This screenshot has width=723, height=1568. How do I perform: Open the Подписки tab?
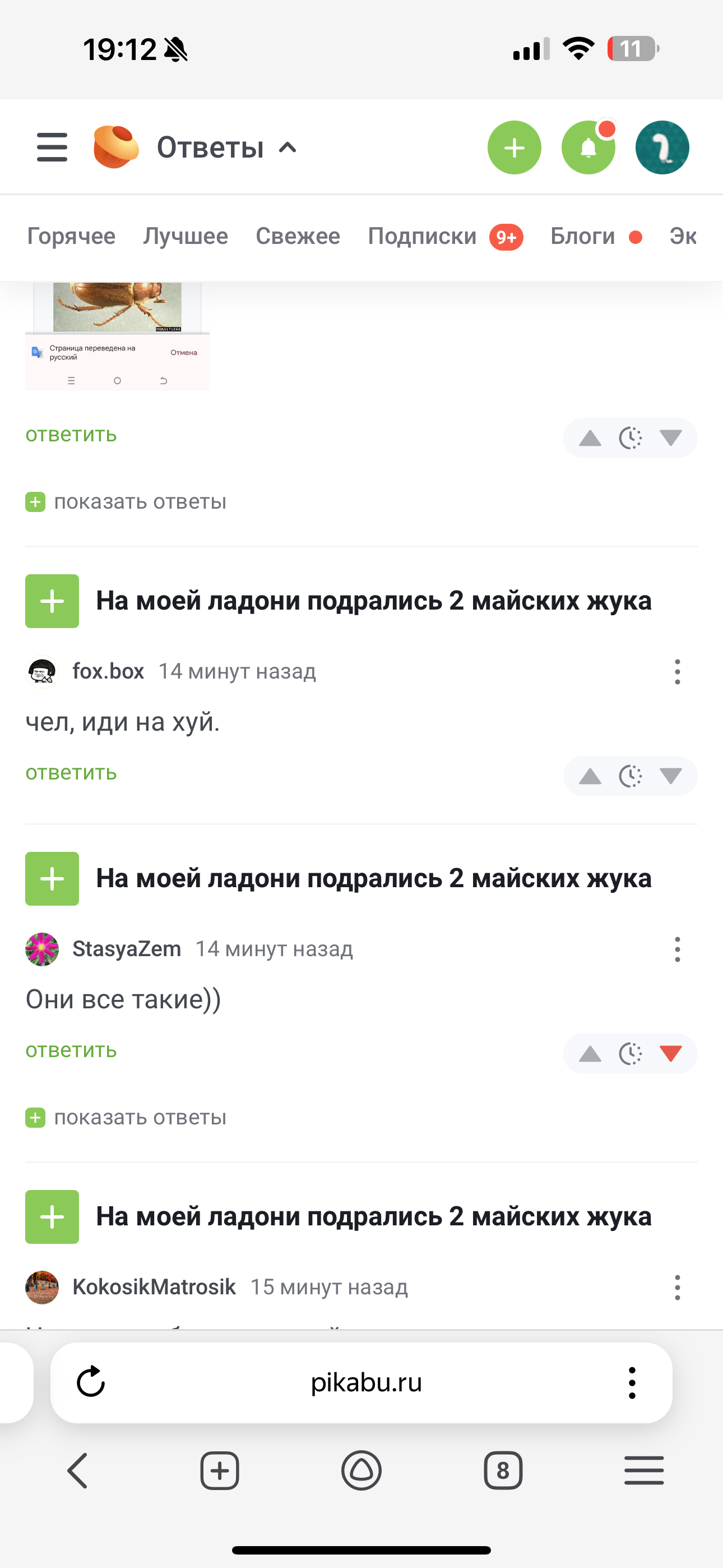(x=423, y=236)
